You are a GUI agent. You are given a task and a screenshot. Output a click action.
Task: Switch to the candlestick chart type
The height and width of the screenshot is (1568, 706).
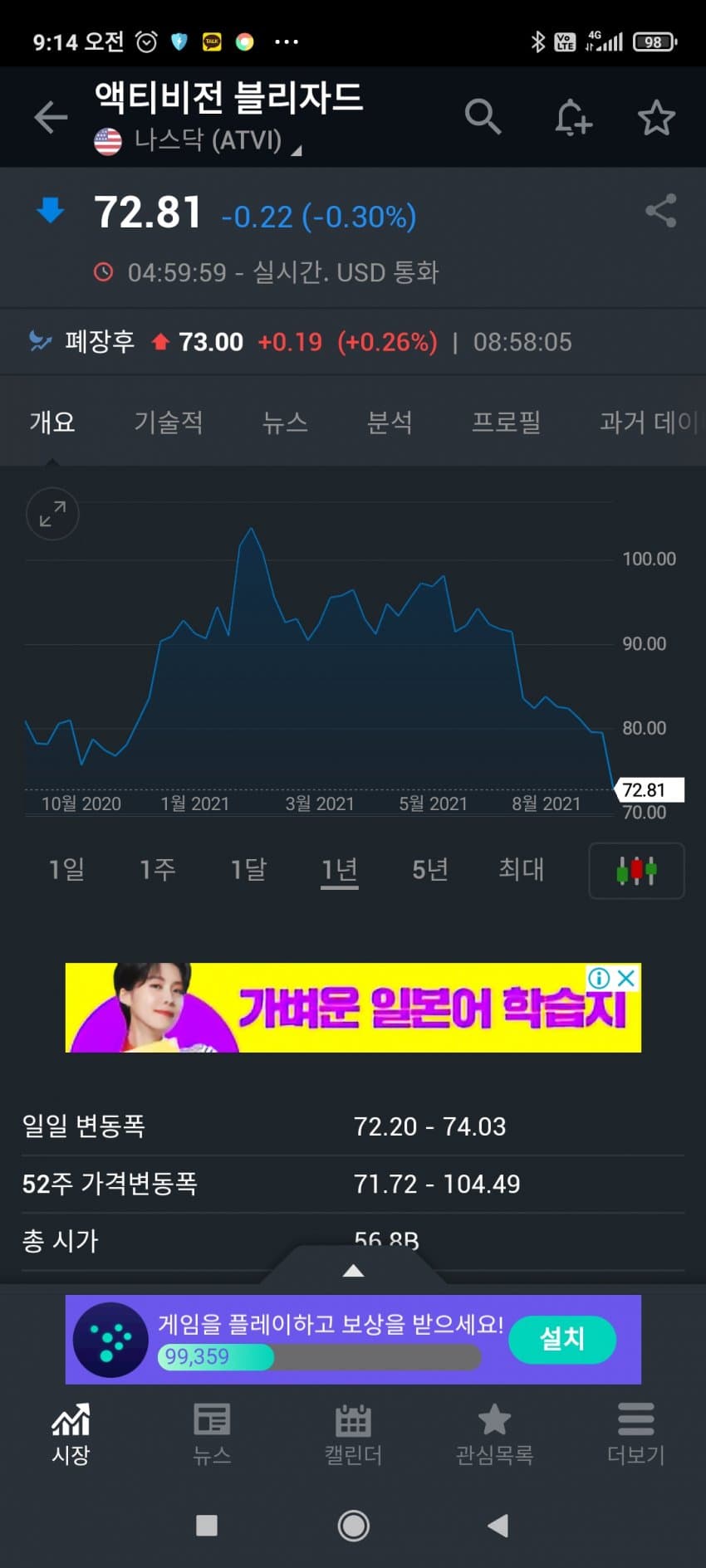tap(636, 871)
